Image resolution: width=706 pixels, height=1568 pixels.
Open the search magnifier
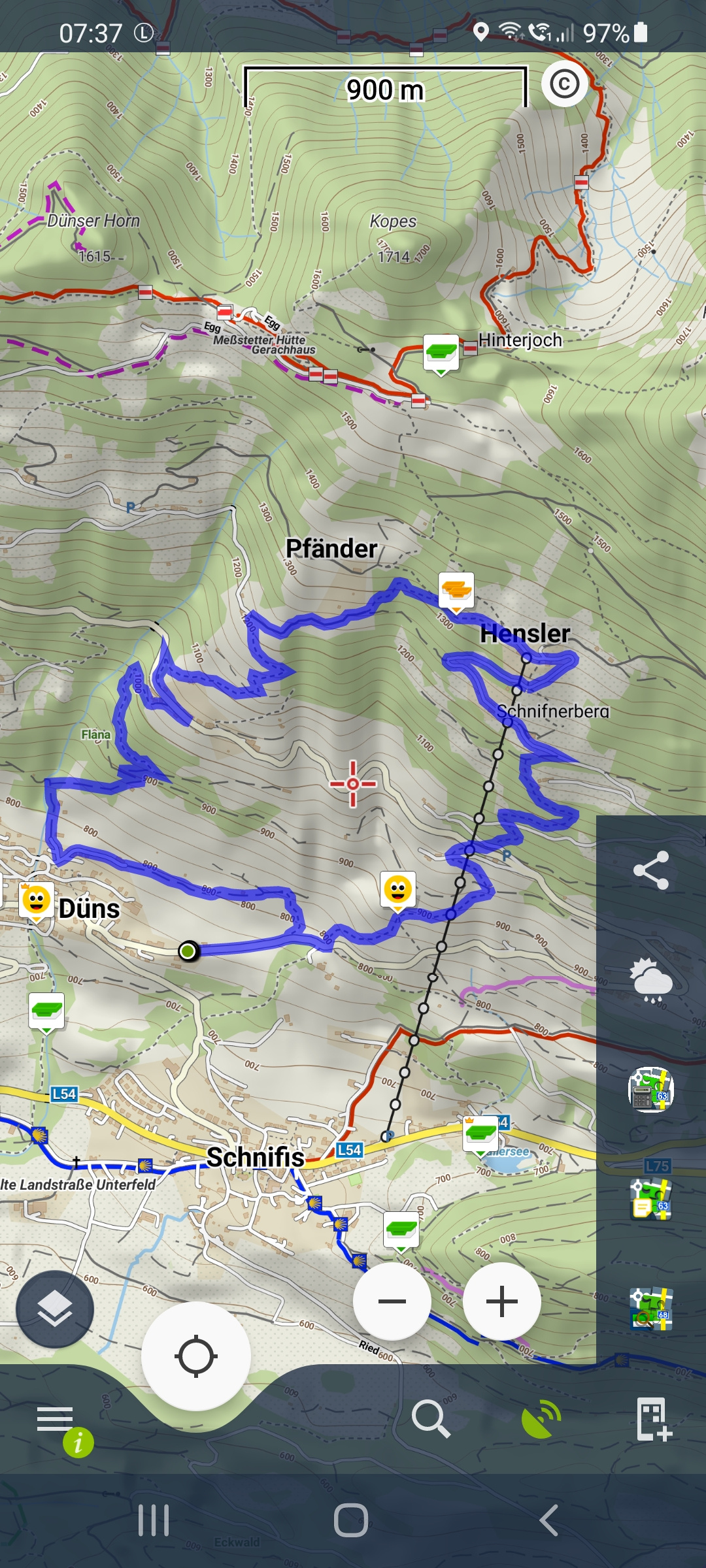(x=431, y=1419)
